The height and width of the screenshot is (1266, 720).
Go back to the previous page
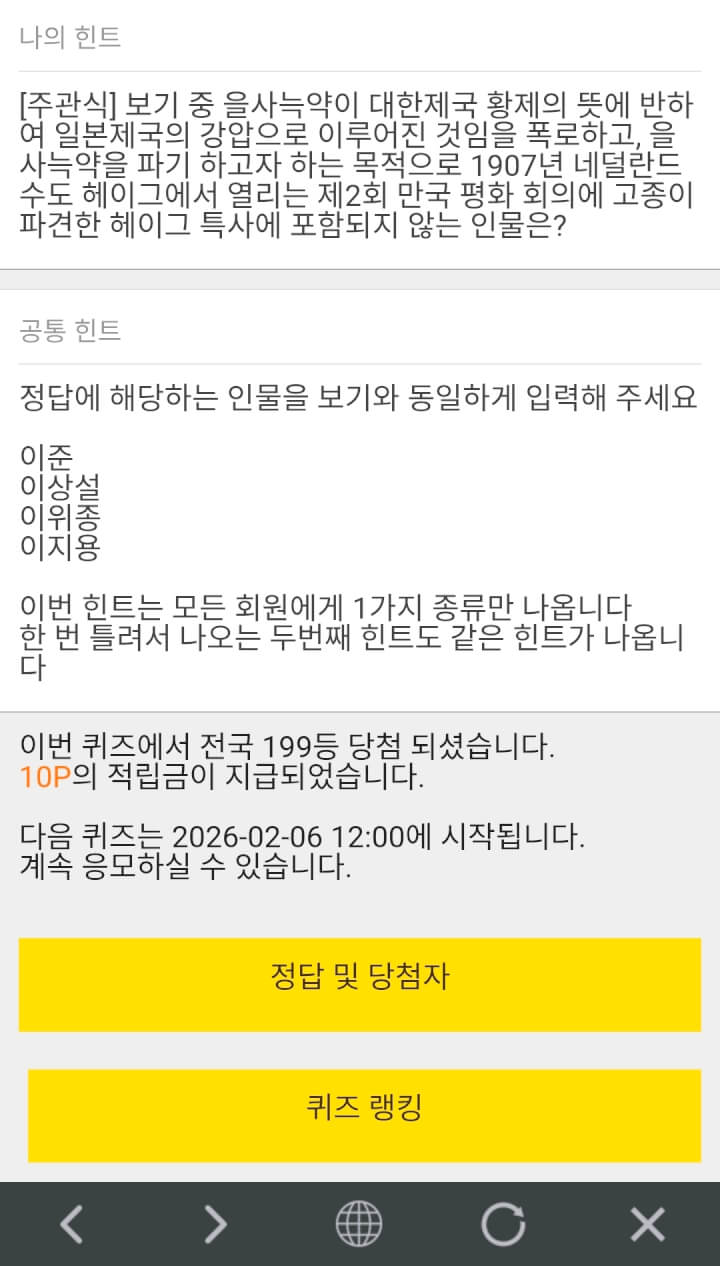click(71, 1224)
